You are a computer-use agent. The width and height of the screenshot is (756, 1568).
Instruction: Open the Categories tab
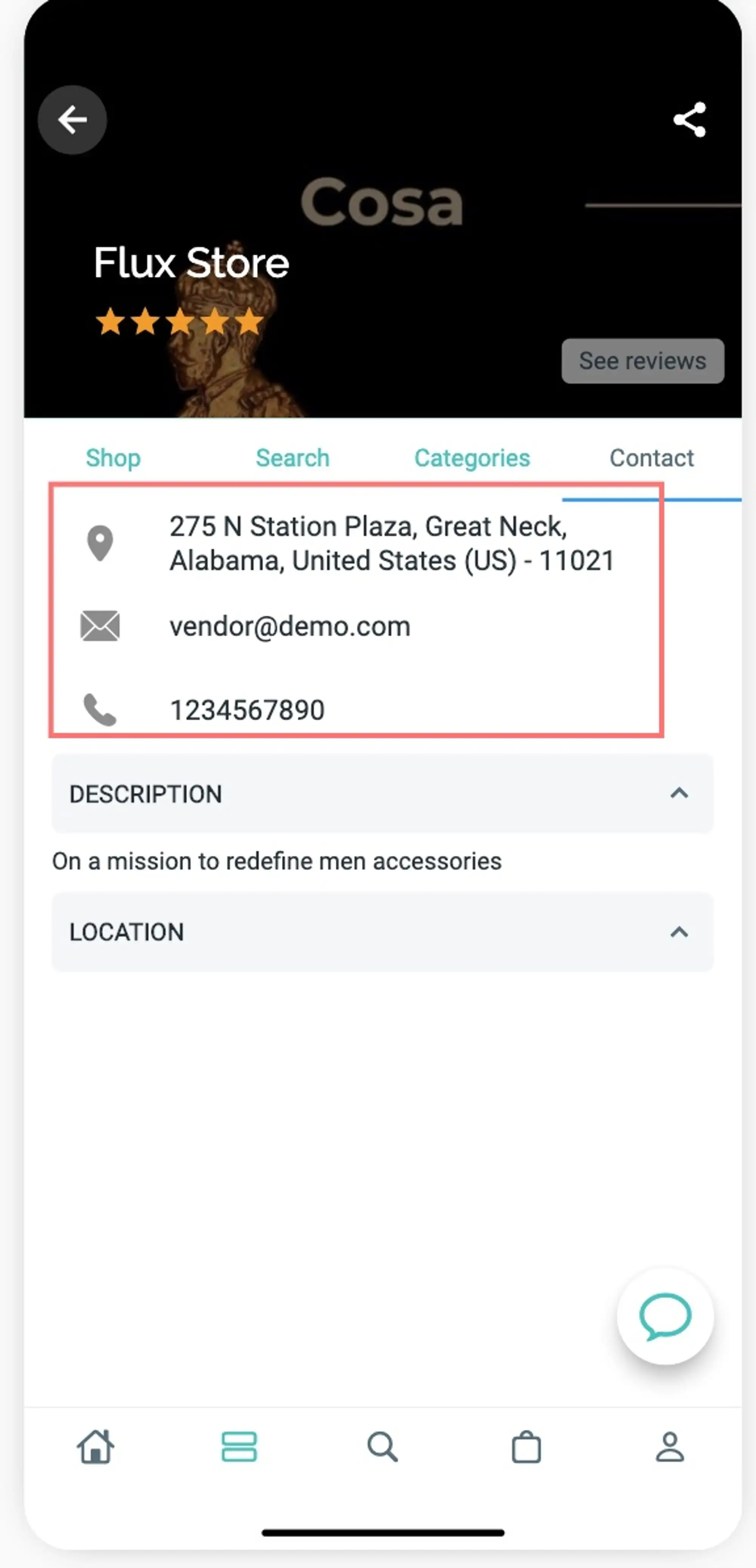[472, 458]
